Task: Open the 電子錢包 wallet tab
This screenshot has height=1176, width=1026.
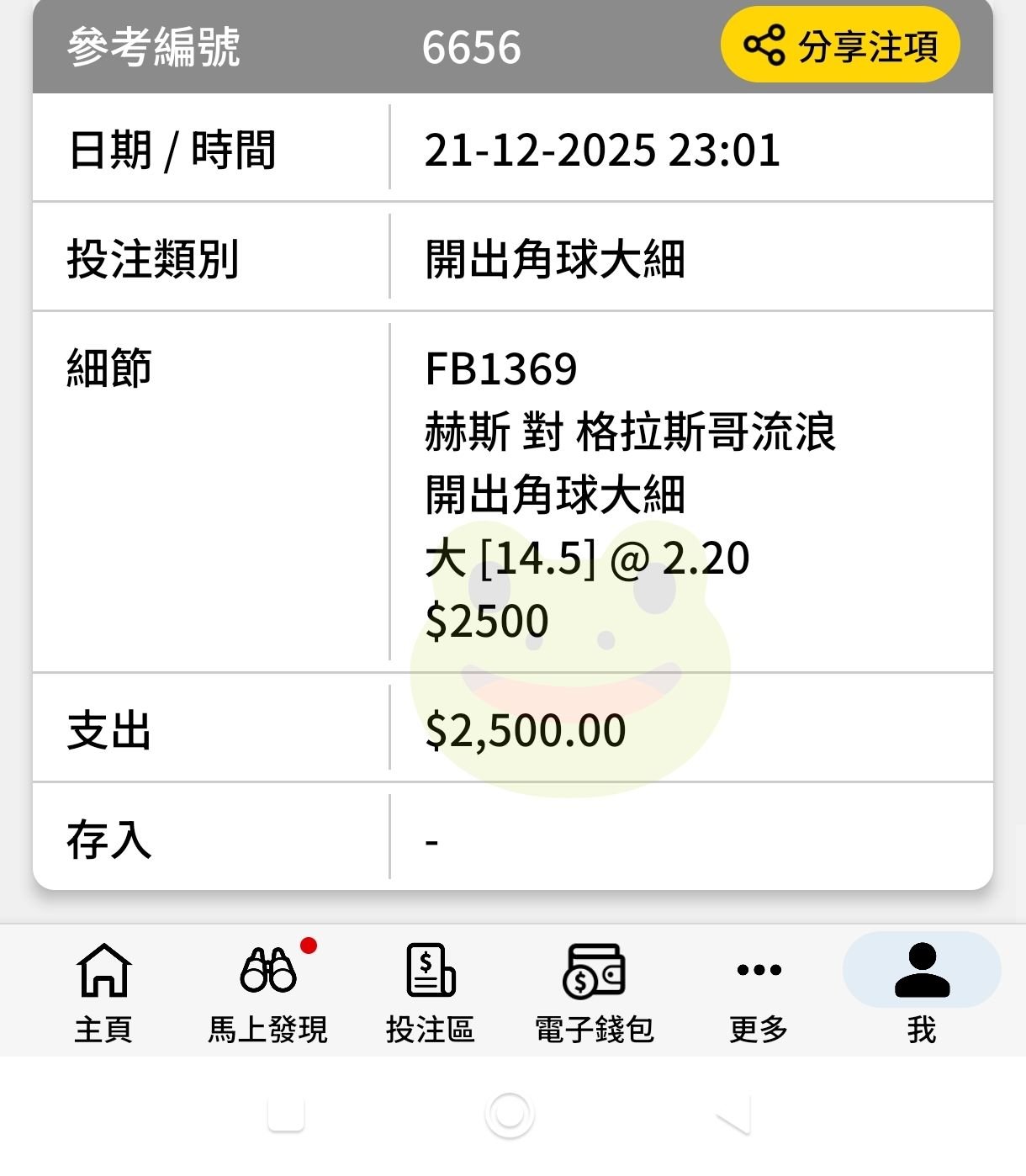Action: coord(594,991)
